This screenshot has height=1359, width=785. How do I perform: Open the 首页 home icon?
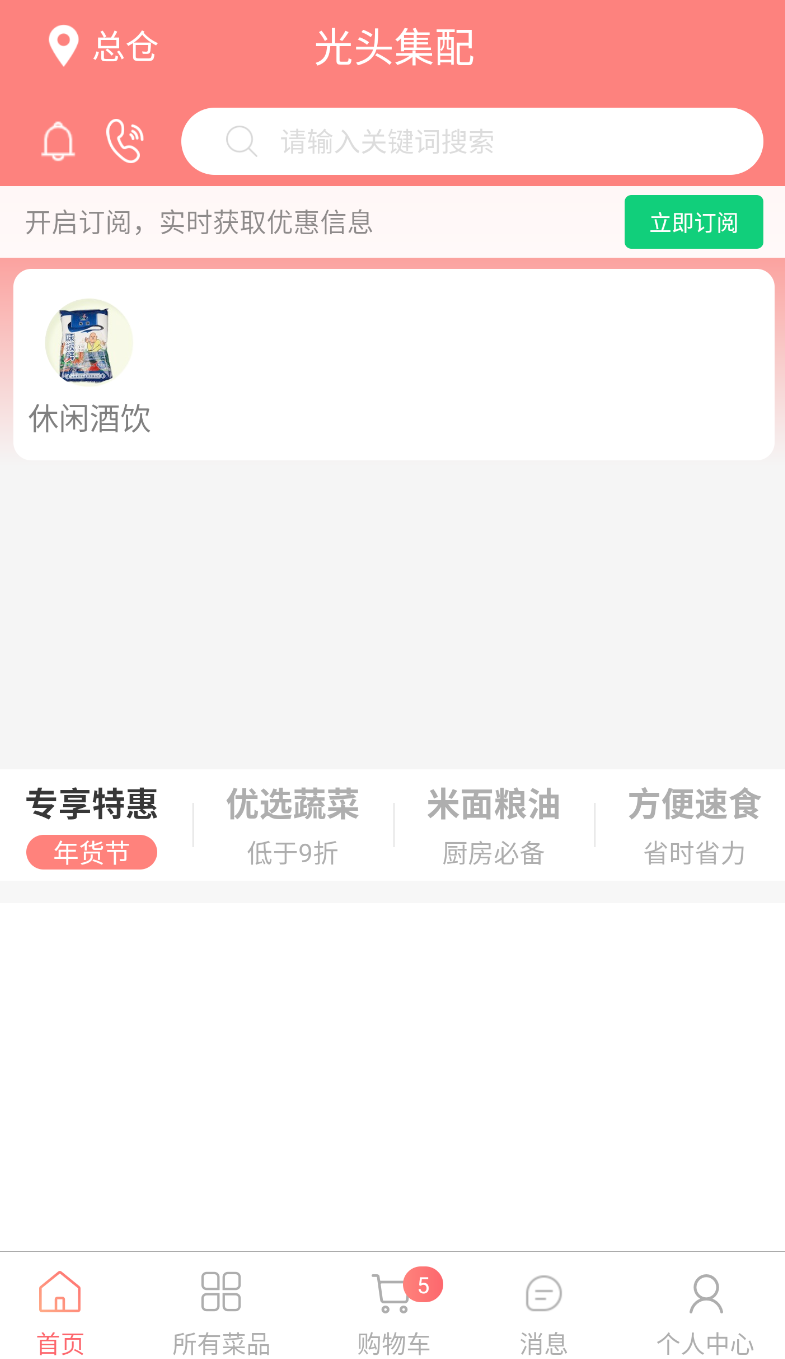tap(59, 1292)
